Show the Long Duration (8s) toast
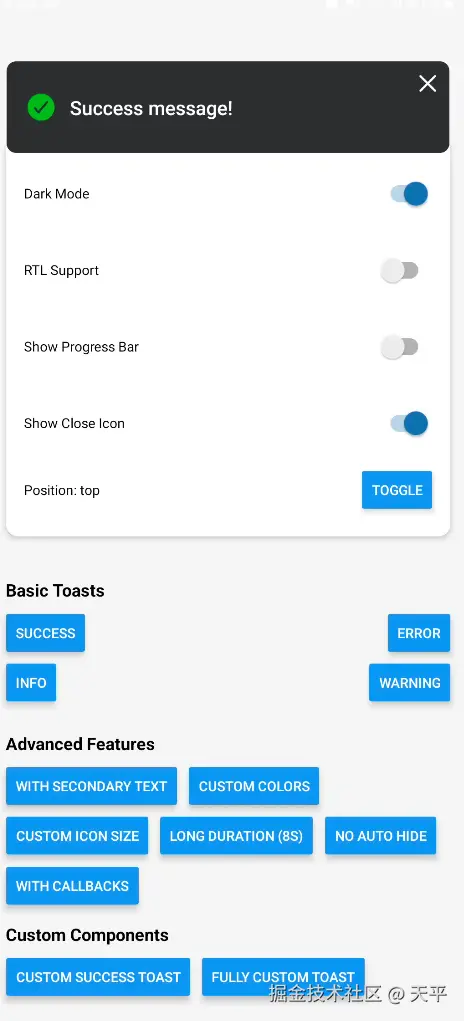 point(236,836)
